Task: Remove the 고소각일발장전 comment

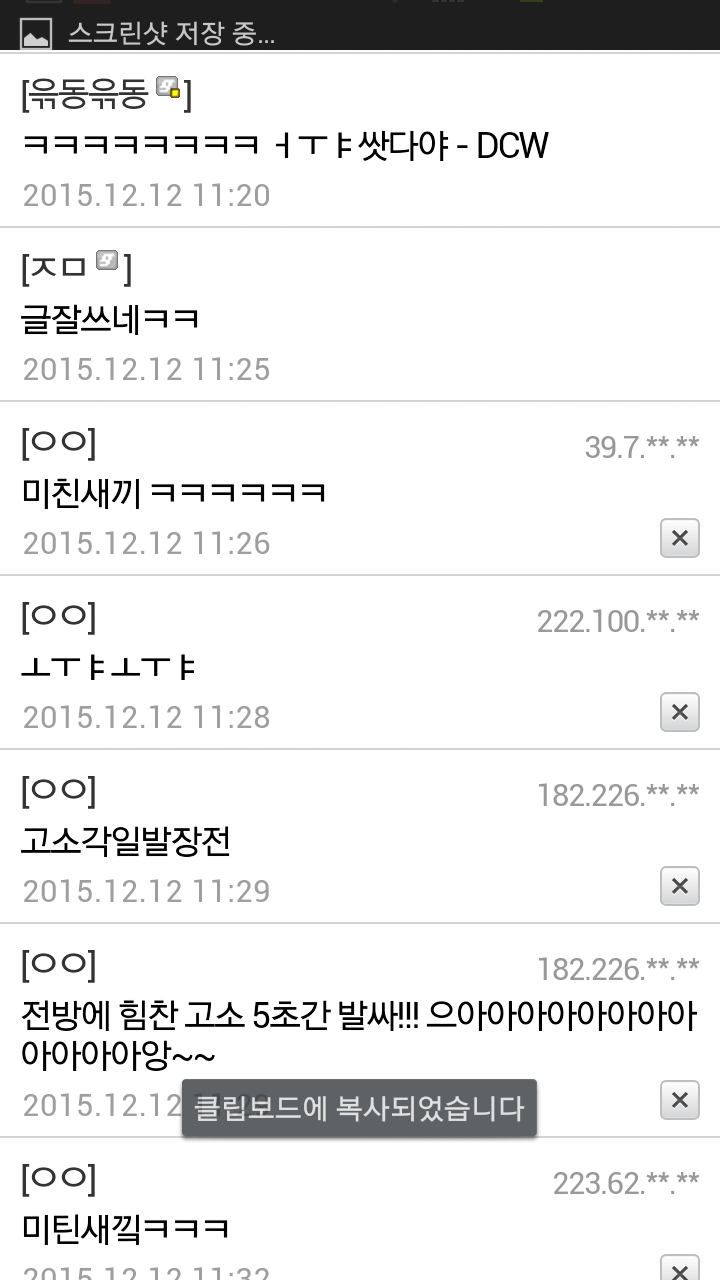Action: 680,886
